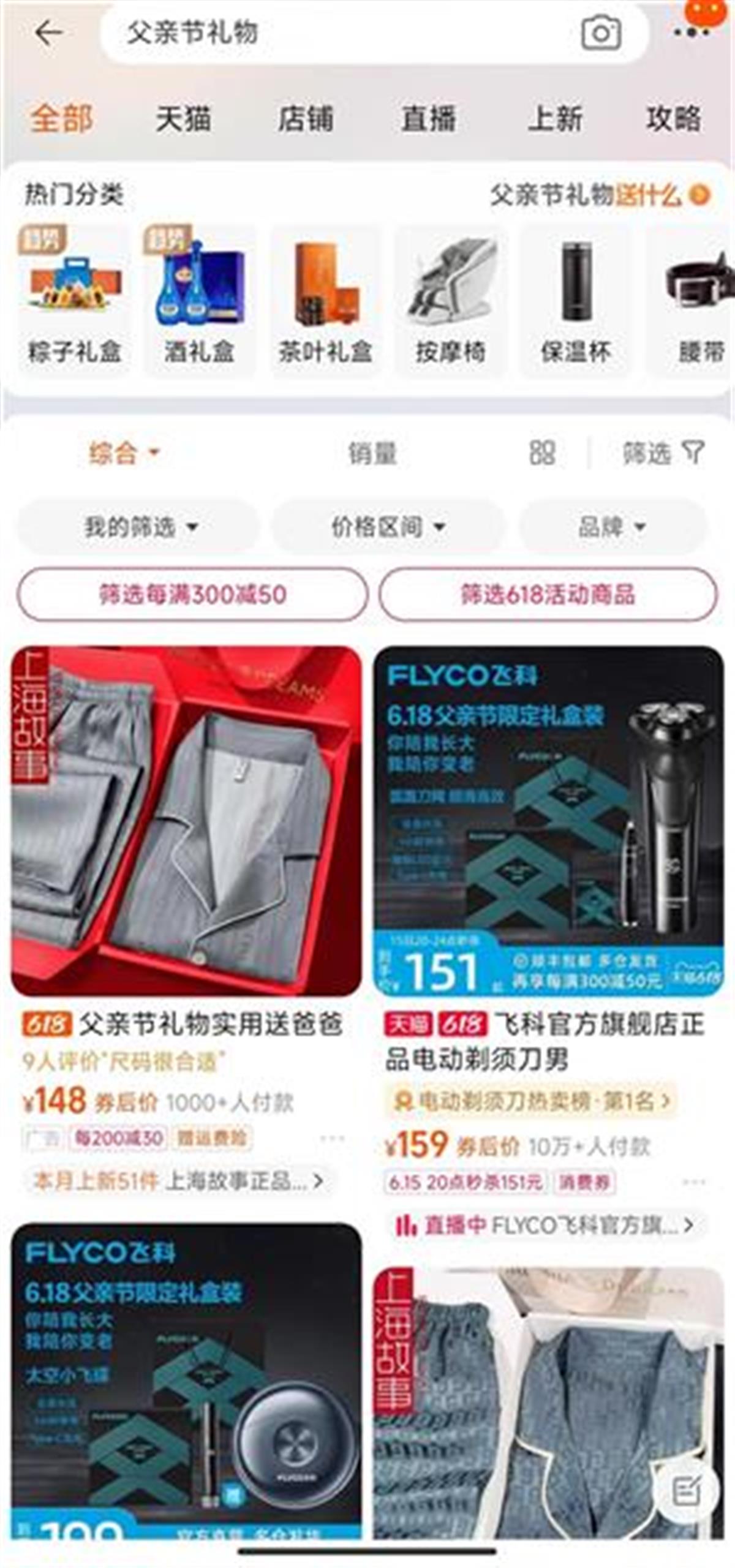
Task: Open the 父亲节礼物送什么 guide link
Action: coord(599,195)
